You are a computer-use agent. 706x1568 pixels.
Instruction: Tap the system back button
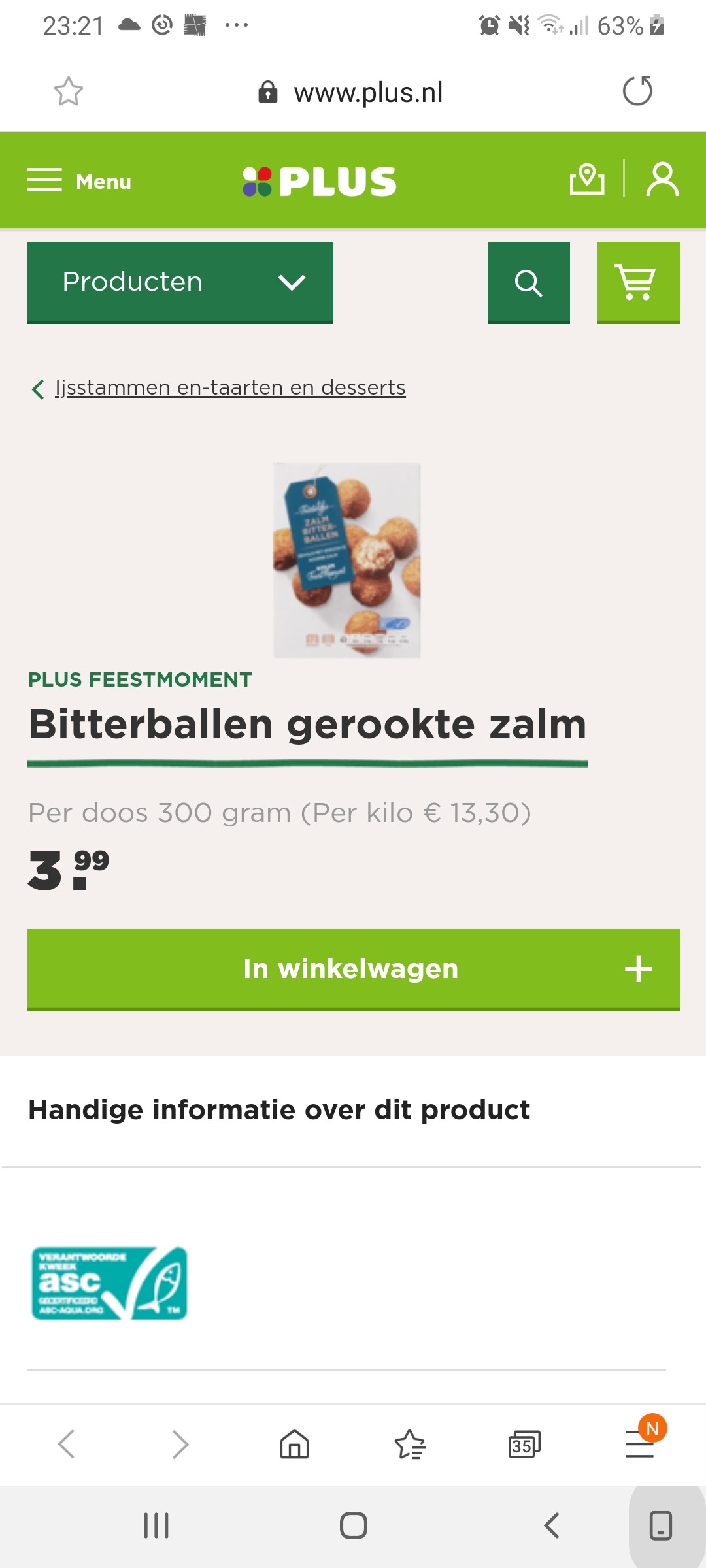[x=551, y=1526]
